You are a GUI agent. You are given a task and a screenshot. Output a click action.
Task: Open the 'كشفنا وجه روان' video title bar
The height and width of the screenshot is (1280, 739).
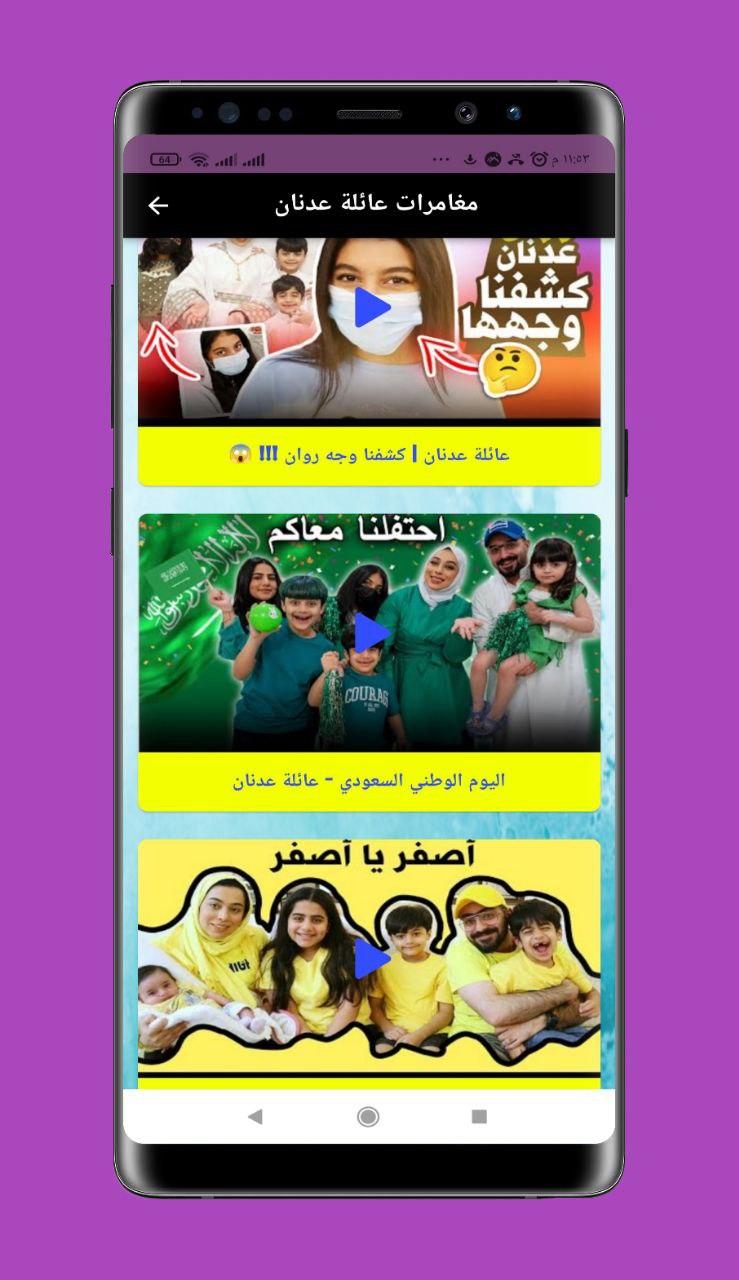coord(369,455)
